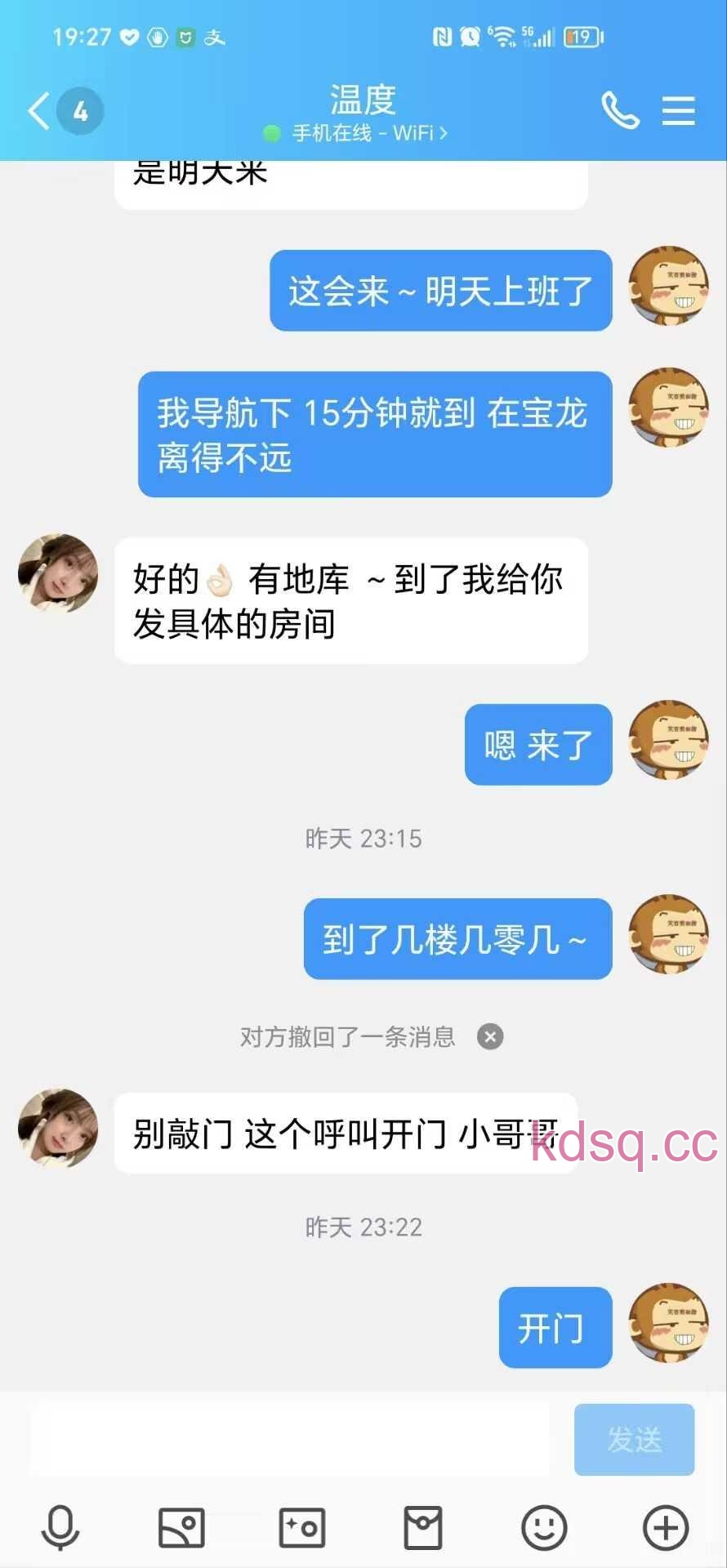This screenshot has height=1568, width=727.
Task: Open the red packet option
Action: (423, 1527)
